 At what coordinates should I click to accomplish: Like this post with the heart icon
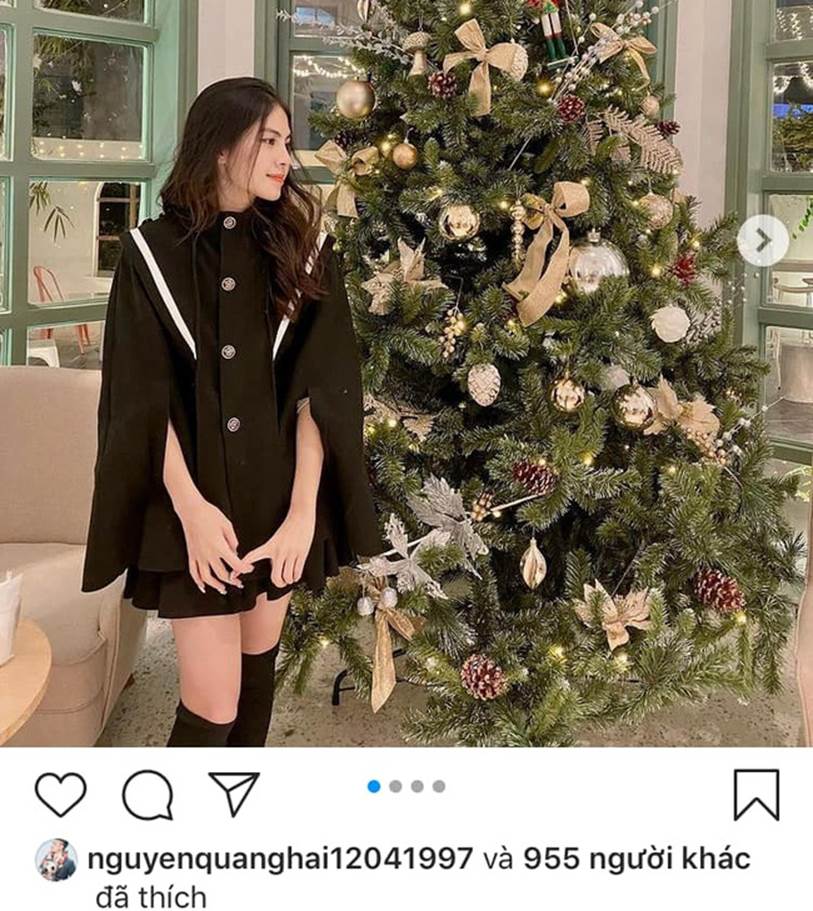point(60,794)
